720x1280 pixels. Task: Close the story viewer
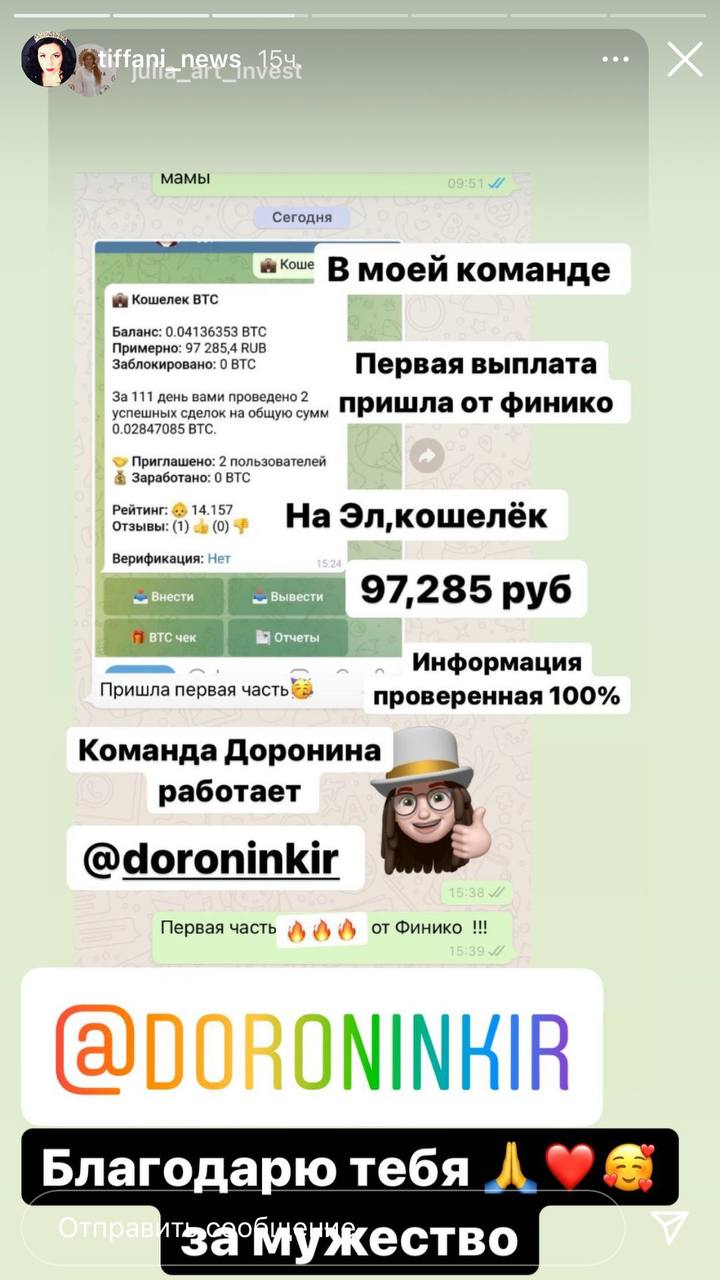click(x=685, y=60)
